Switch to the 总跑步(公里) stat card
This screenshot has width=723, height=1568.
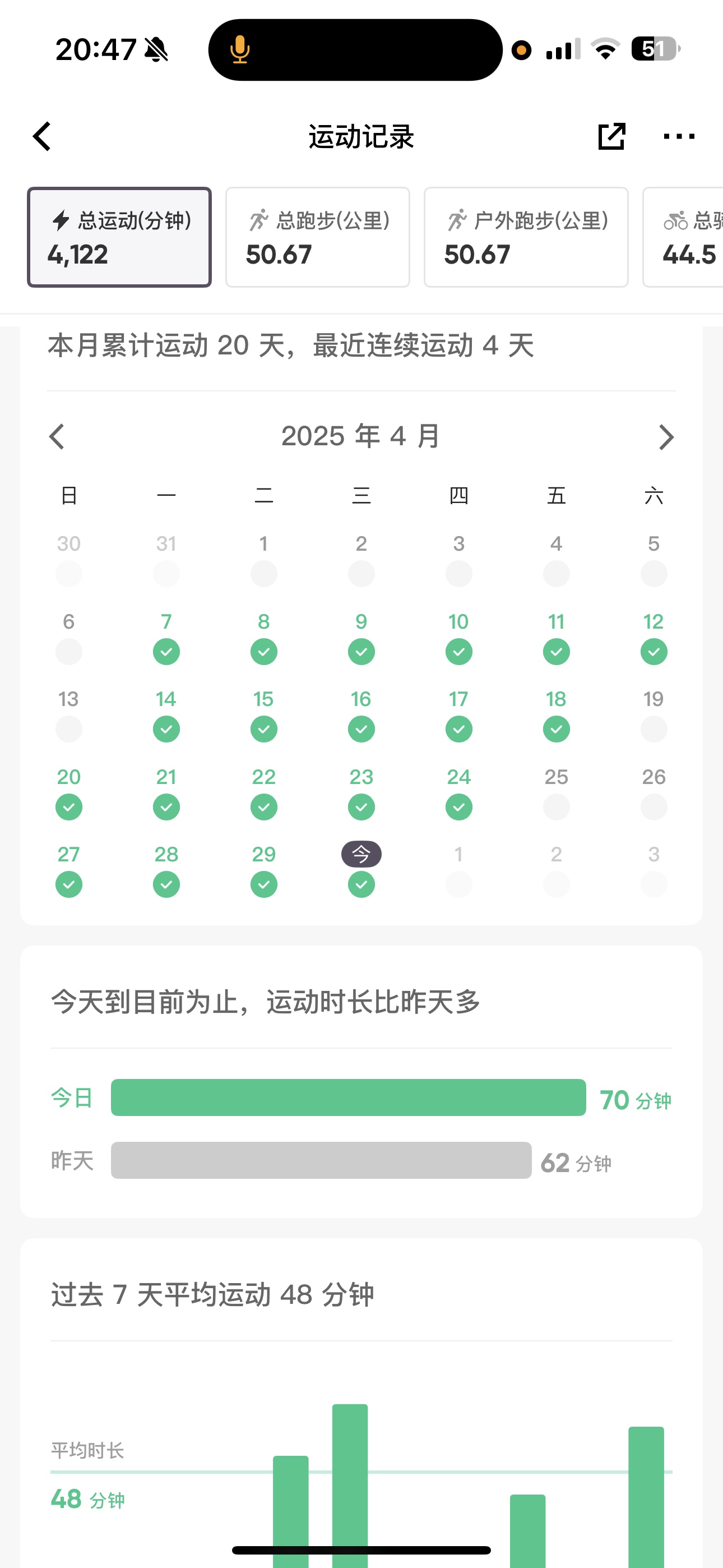pyautogui.click(x=318, y=237)
